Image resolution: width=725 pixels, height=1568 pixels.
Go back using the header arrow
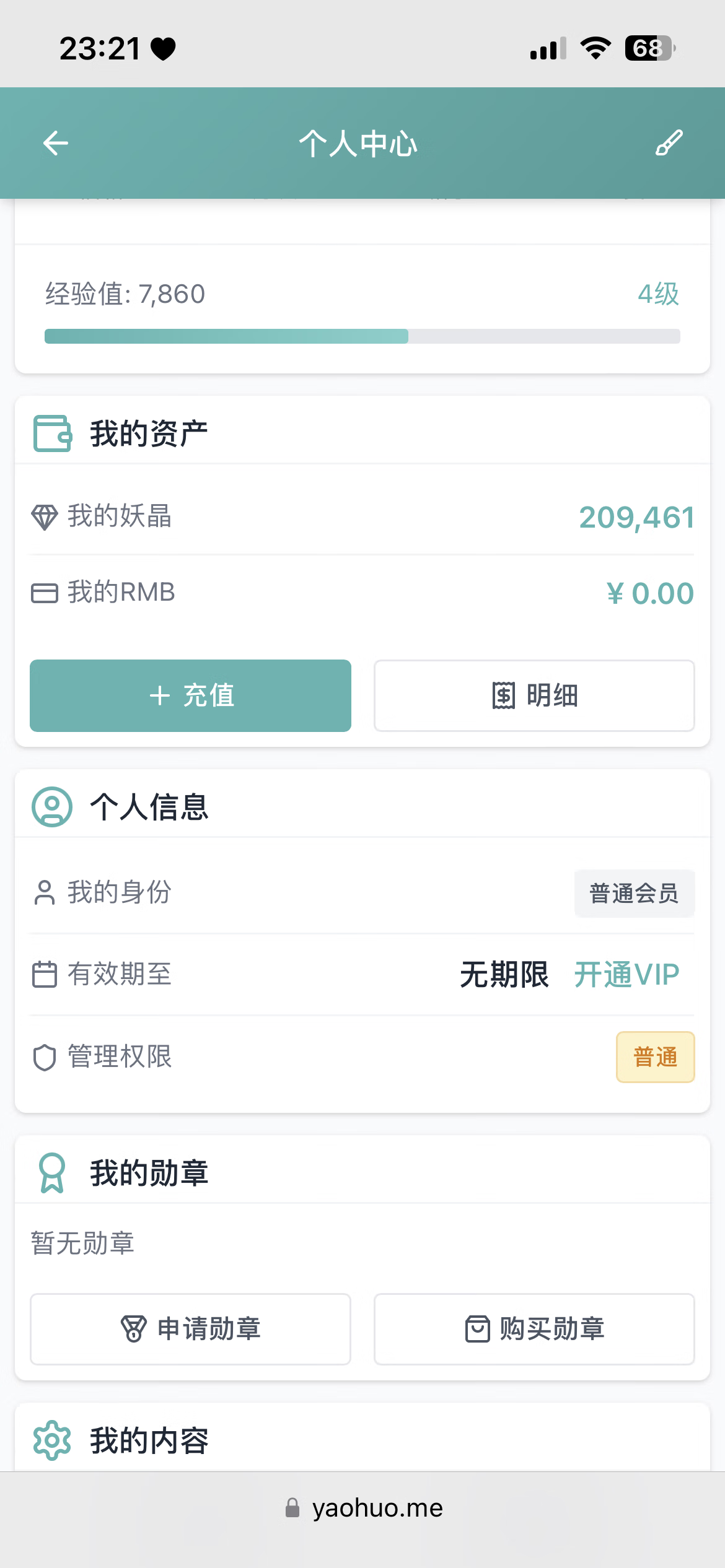[56, 143]
